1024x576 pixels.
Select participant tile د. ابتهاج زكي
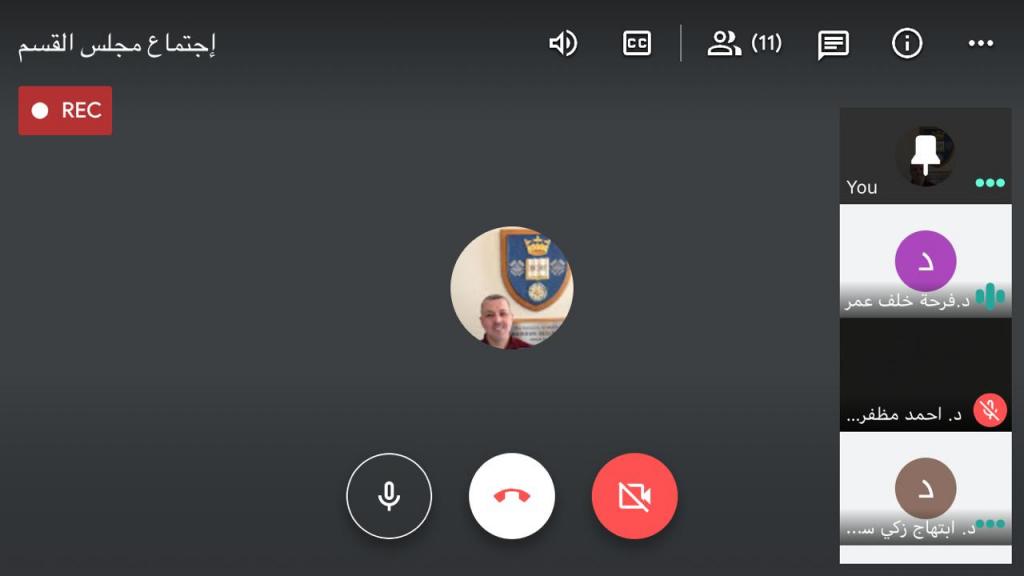[x=925, y=490]
